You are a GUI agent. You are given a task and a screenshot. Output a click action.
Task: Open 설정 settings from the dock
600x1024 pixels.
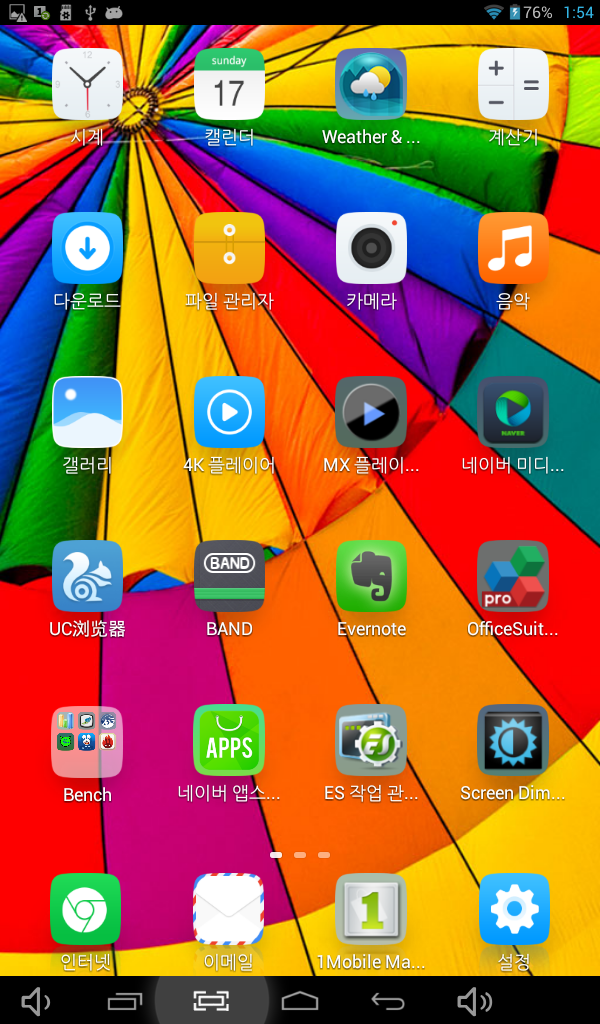tap(514, 909)
